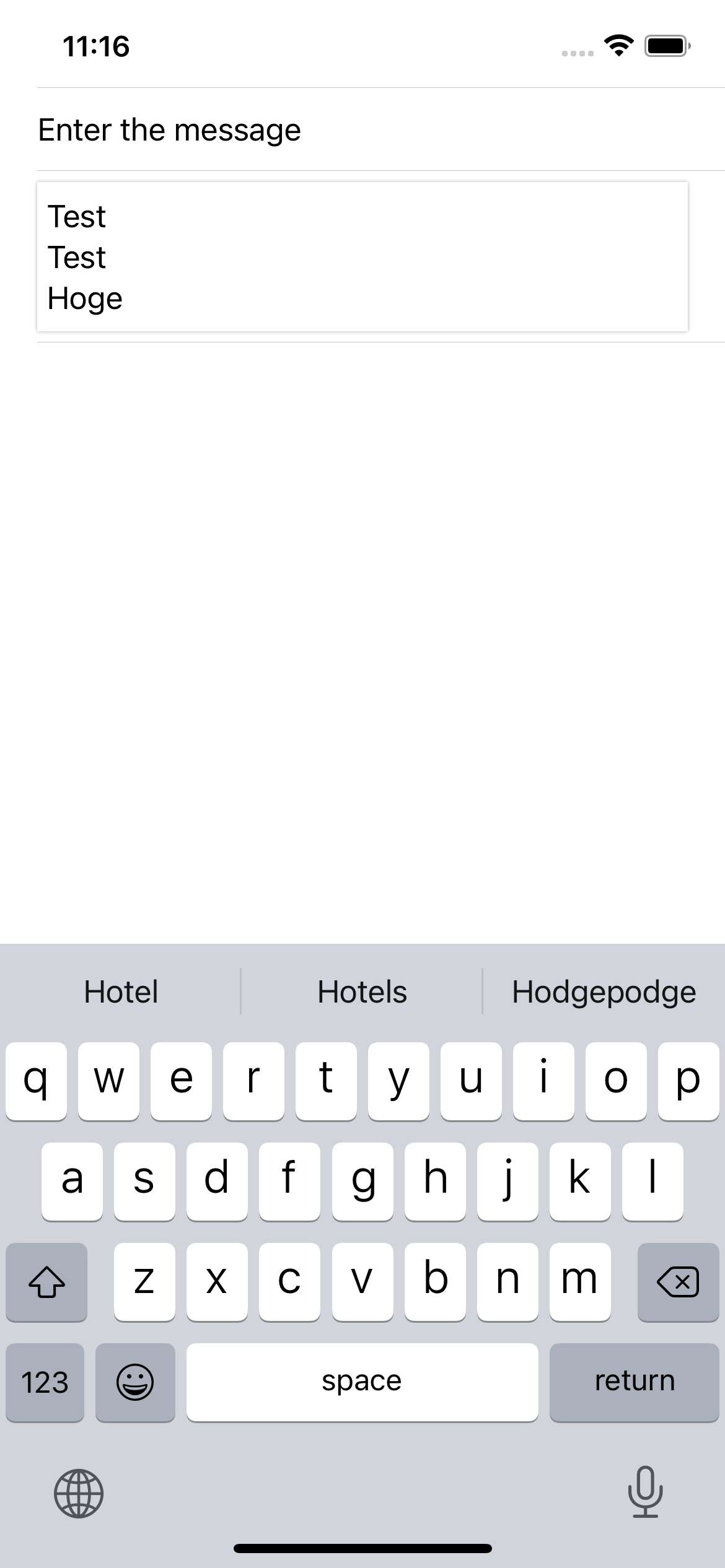The width and height of the screenshot is (725, 1568).
Task: Tap the return key
Action: click(x=634, y=1382)
